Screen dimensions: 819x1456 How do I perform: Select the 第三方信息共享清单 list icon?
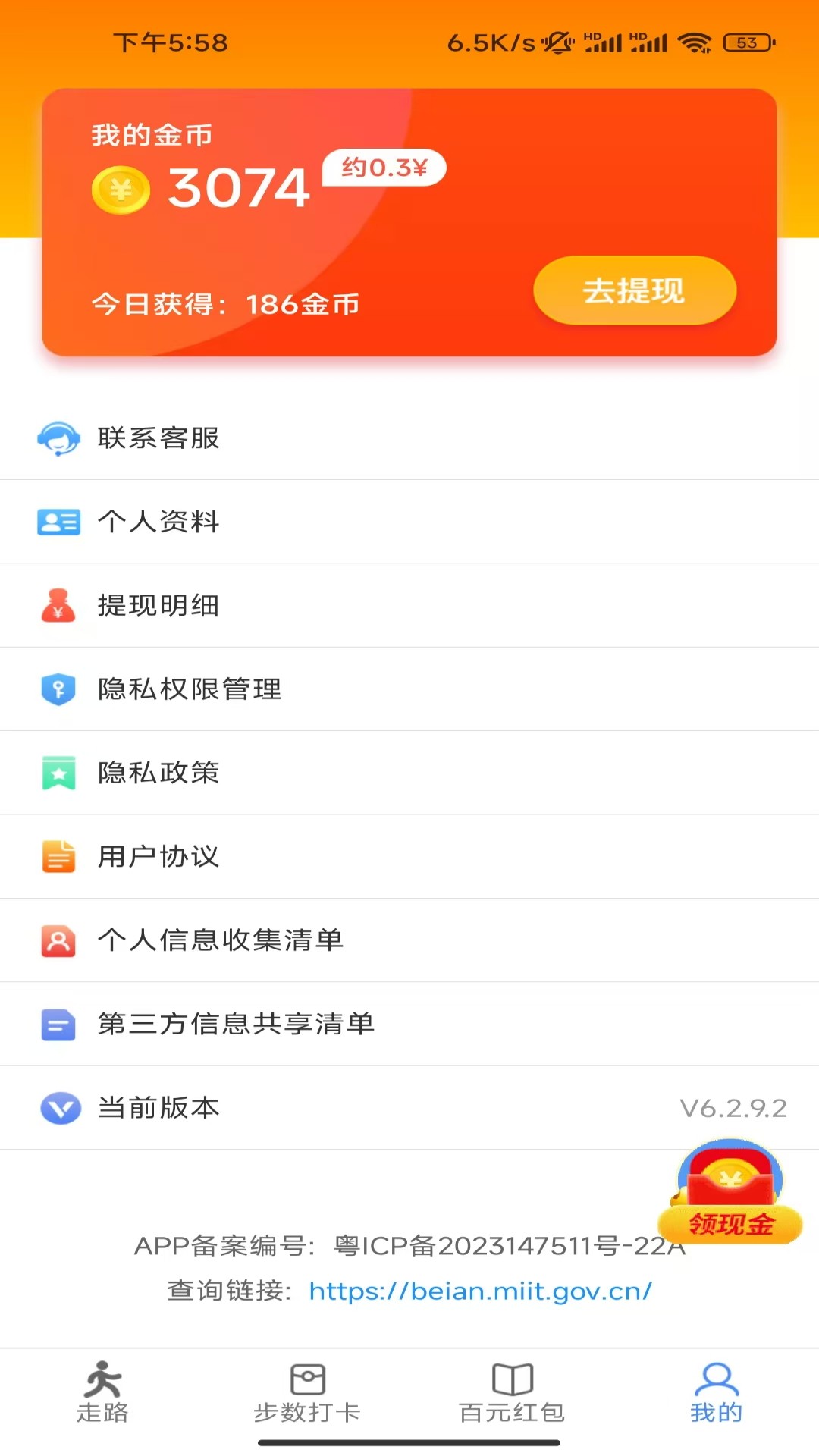(x=60, y=1023)
